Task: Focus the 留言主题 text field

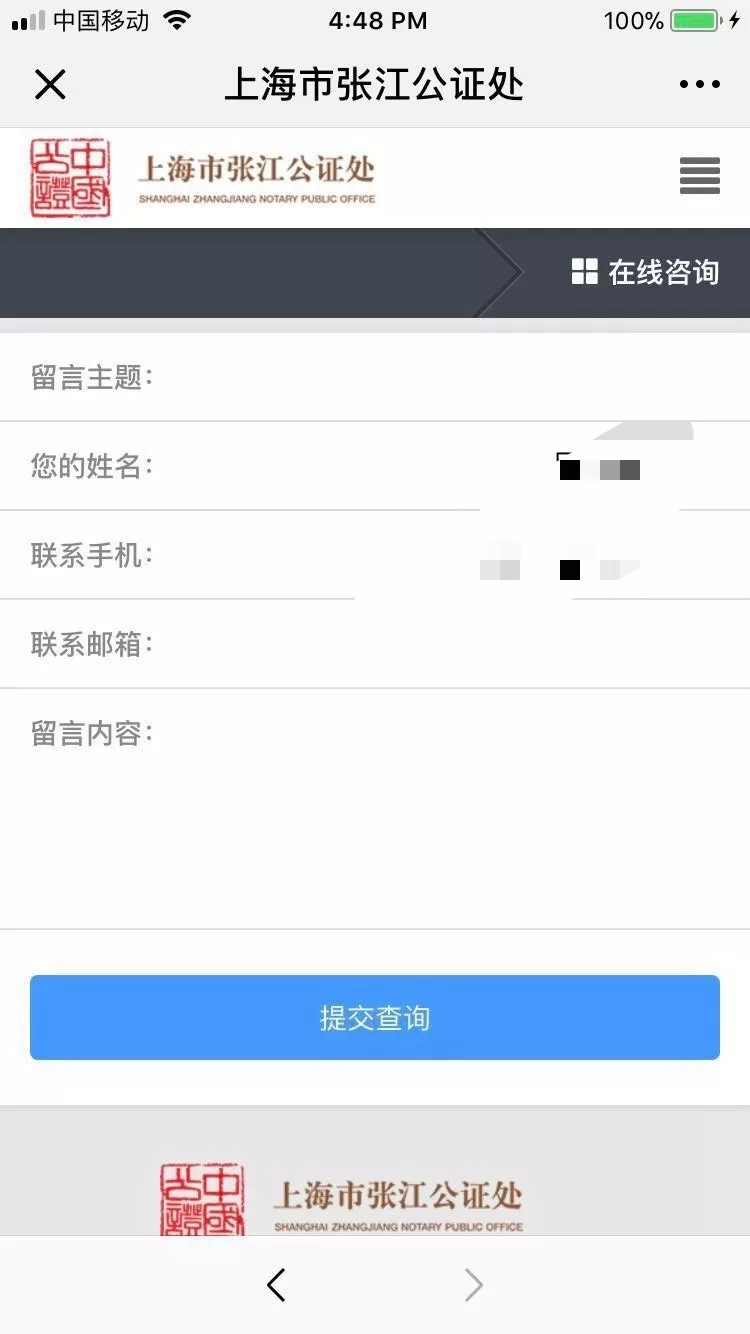Action: pos(375,377)
